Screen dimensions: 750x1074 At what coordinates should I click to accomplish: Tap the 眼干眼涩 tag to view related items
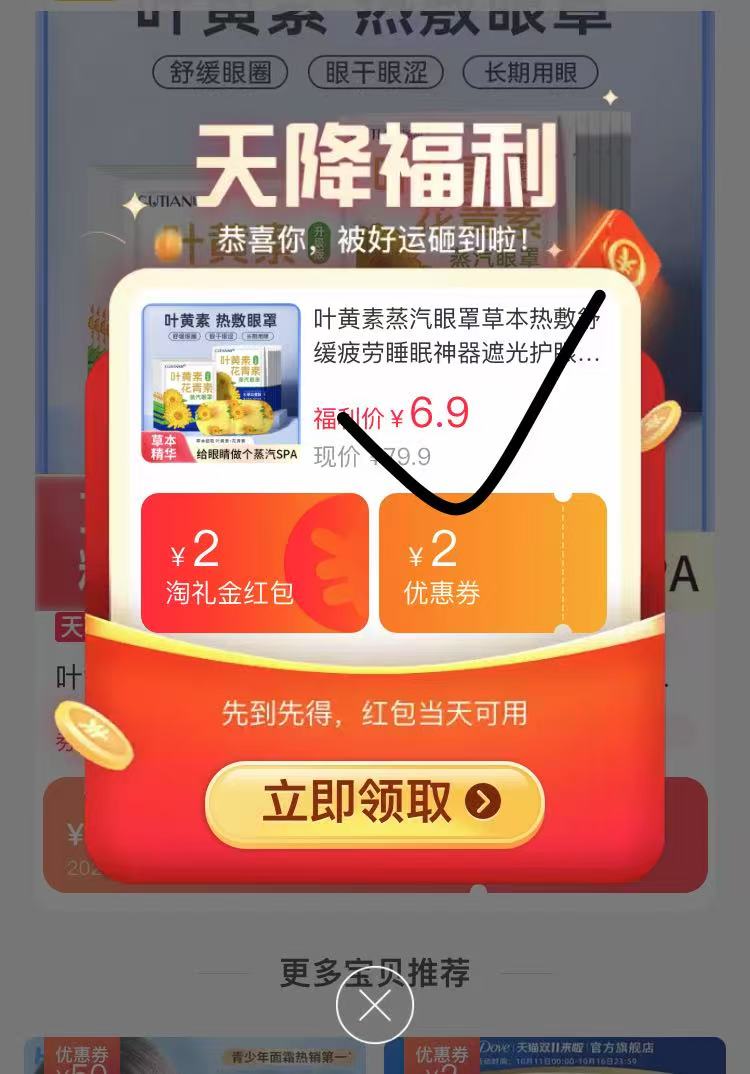375,71
